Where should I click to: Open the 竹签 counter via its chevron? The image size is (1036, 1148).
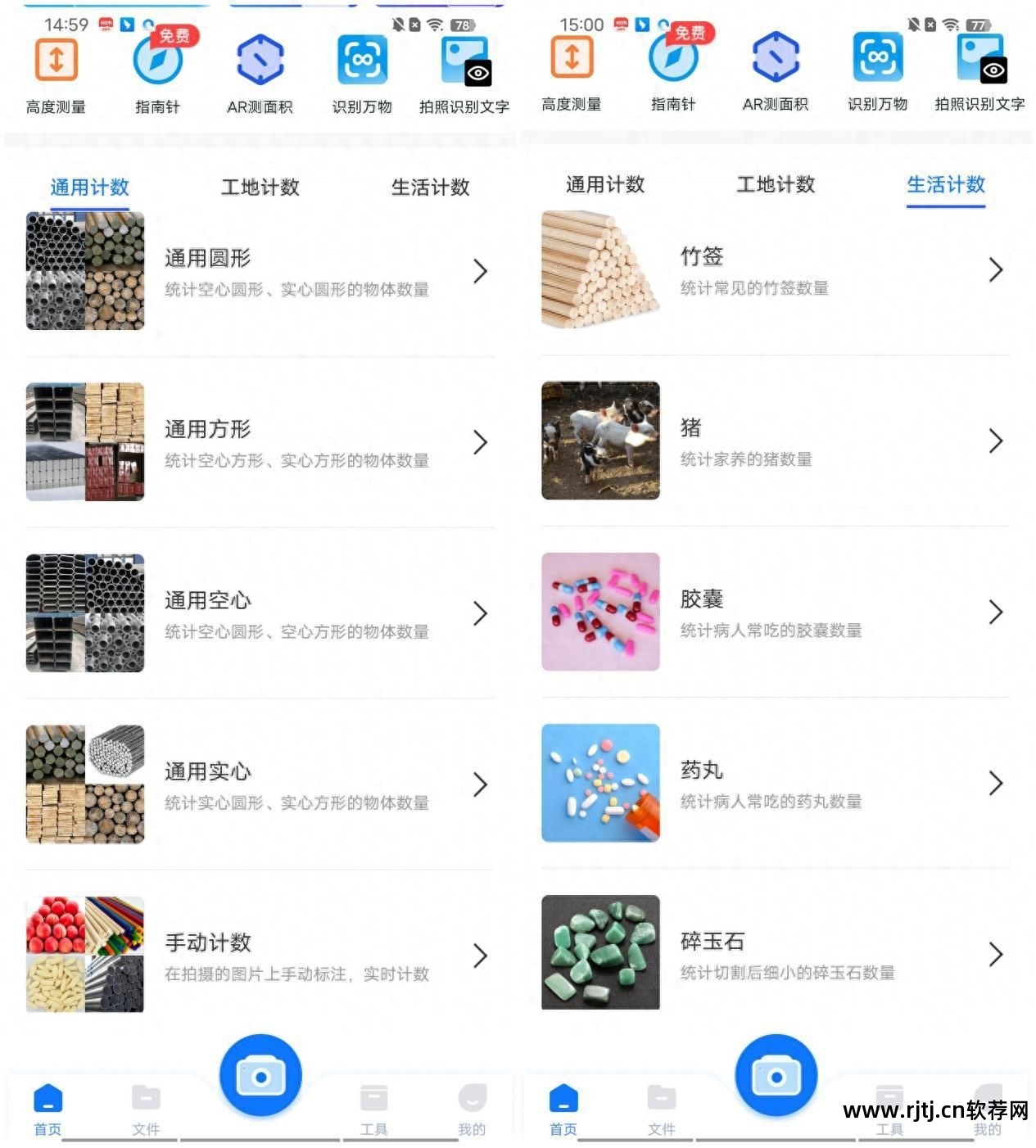coord(996,270)
